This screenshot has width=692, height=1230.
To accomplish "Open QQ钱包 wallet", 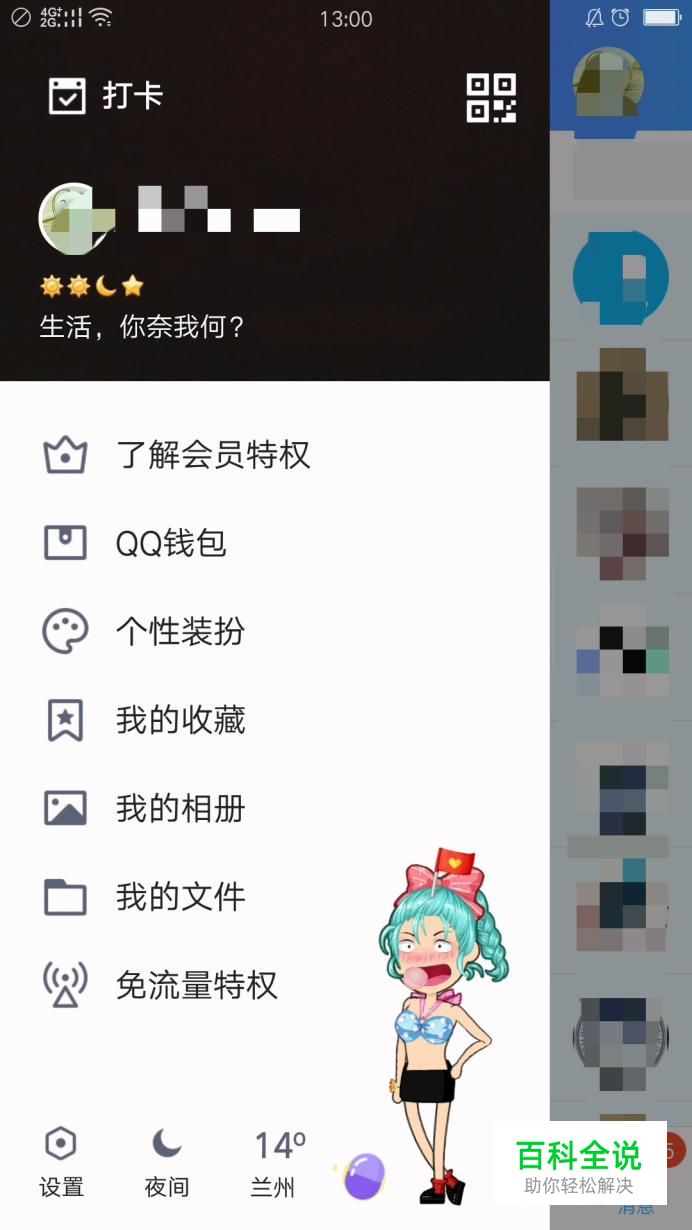I will tap(171, 543).
